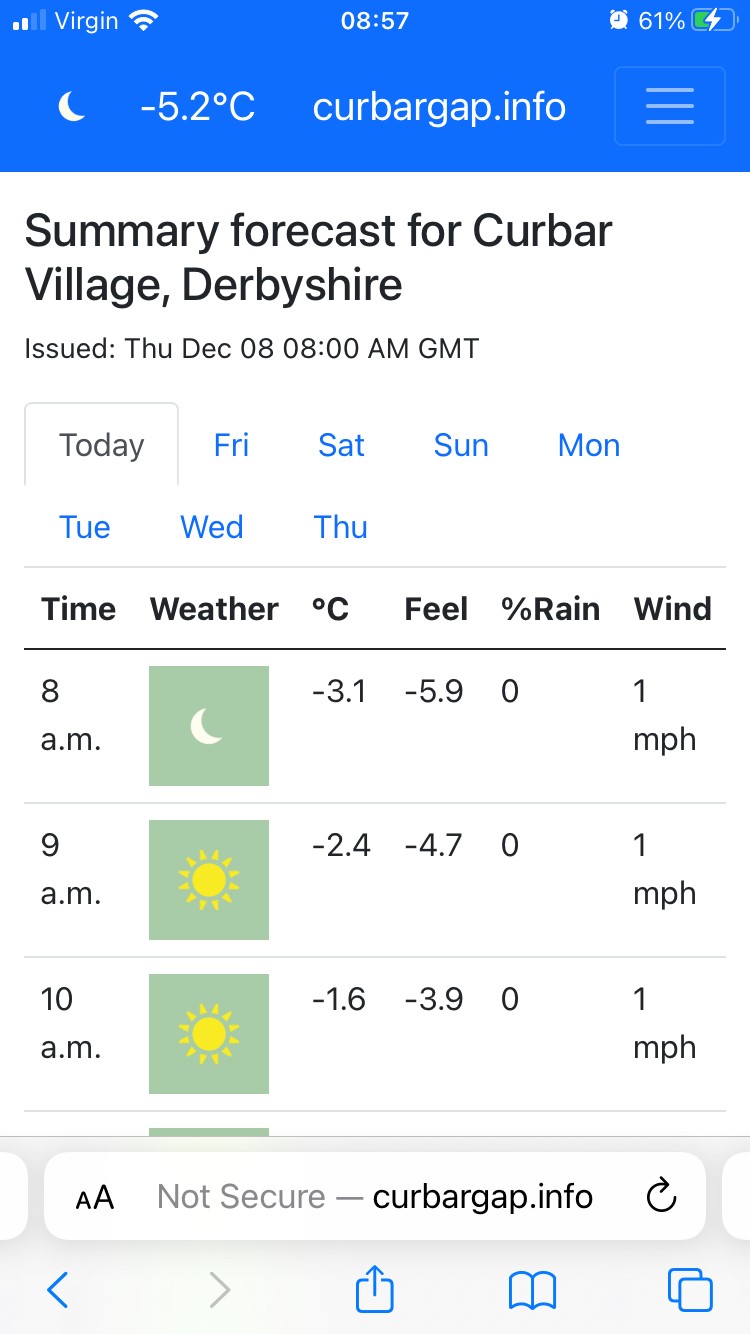
Task: Share this page
Action: coord(375,1288)
